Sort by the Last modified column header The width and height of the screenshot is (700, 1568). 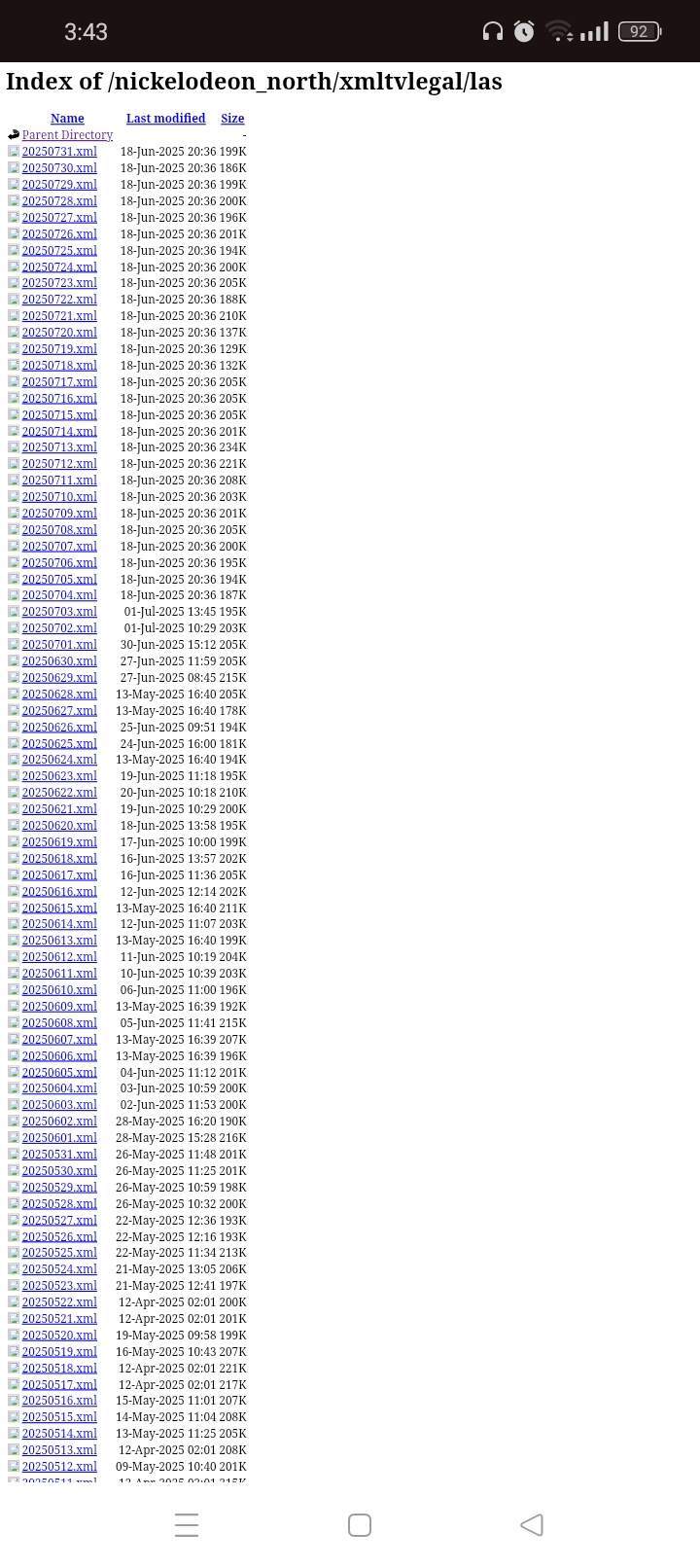tap(165, 118)
